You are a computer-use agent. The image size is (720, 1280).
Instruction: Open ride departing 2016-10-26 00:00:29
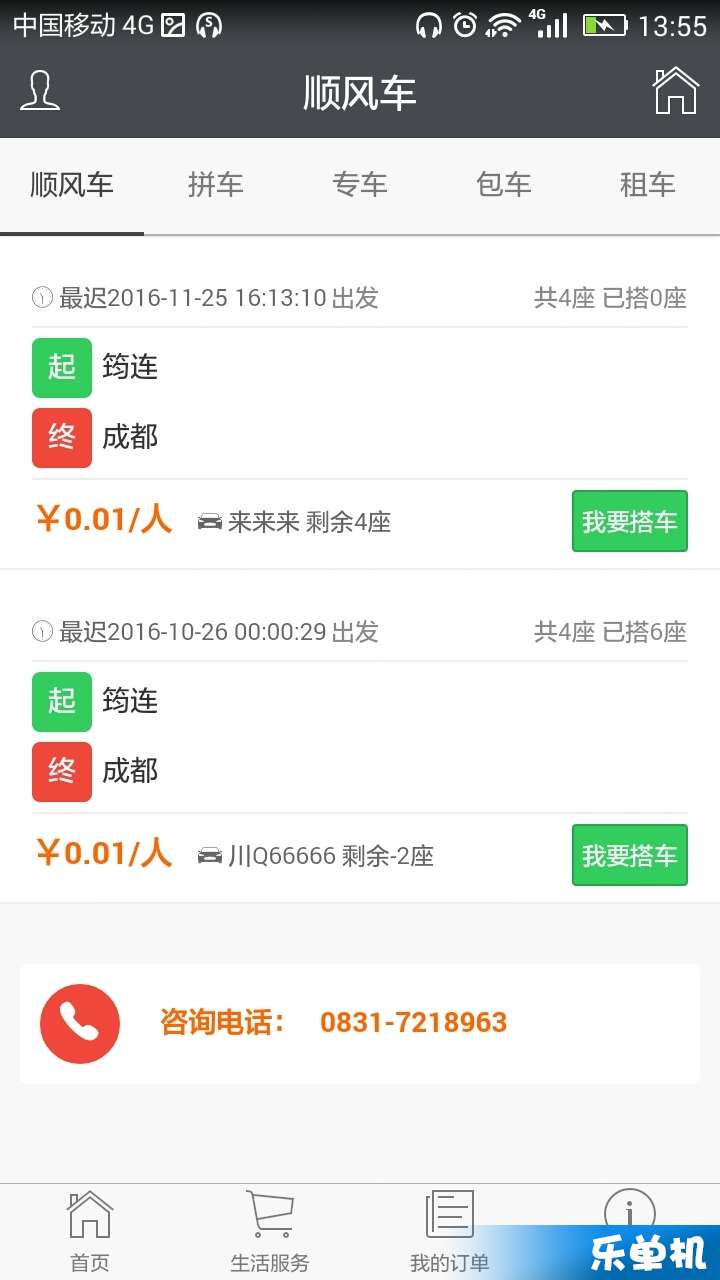(360, 737)
